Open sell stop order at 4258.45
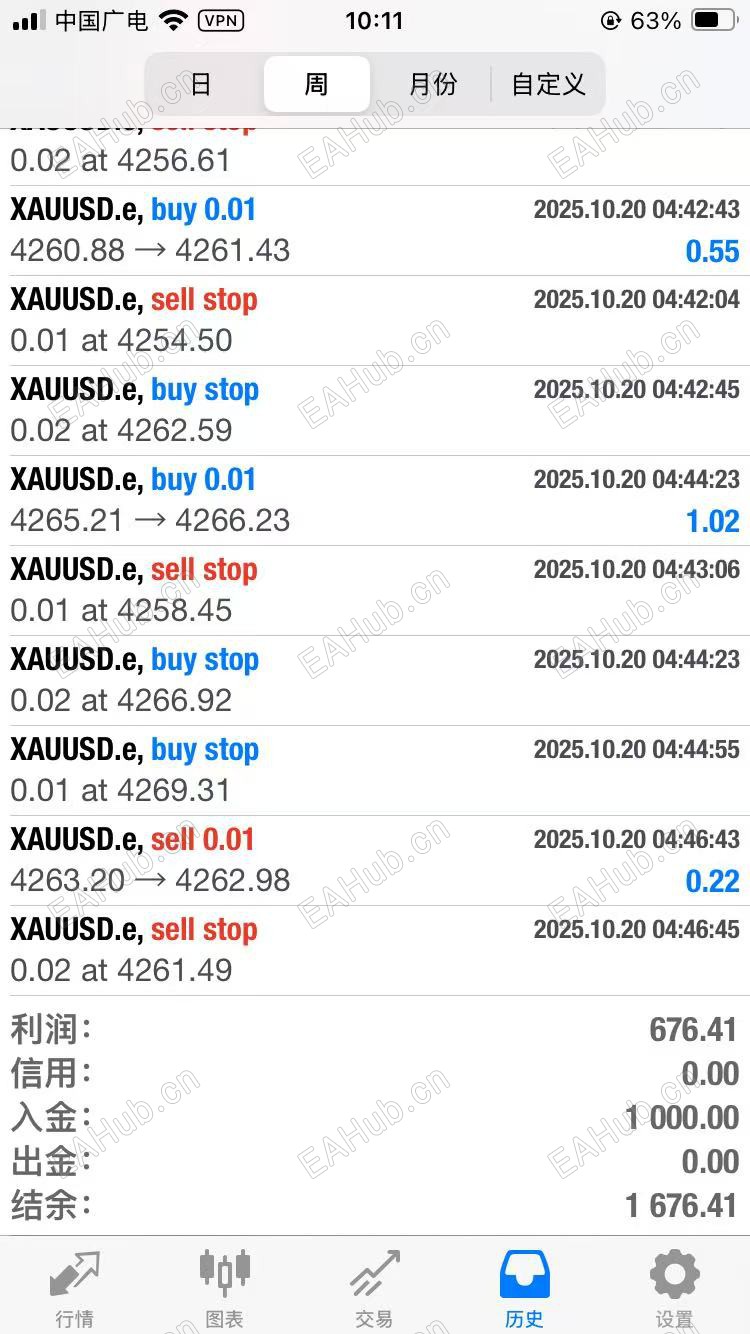This screenshot has height=1334, width=750. point(375,590)
